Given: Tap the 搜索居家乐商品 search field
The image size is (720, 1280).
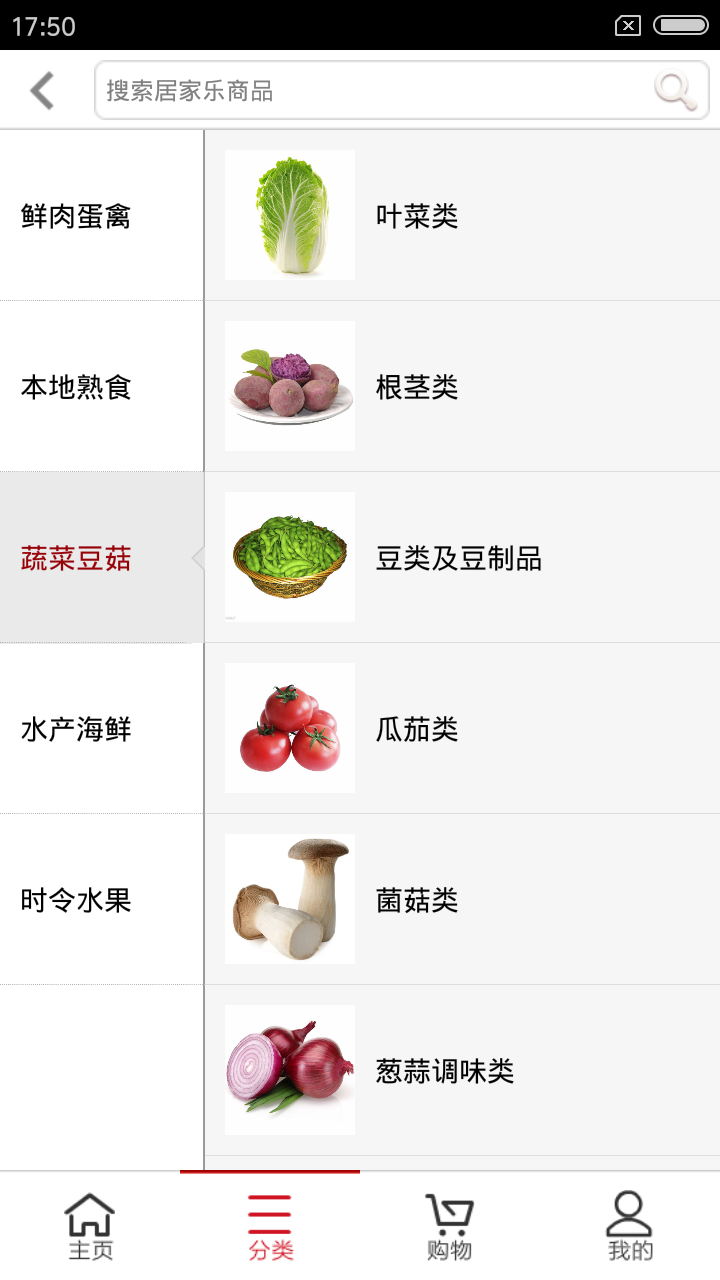Looking at the screenshot, I should coord(370,91).
